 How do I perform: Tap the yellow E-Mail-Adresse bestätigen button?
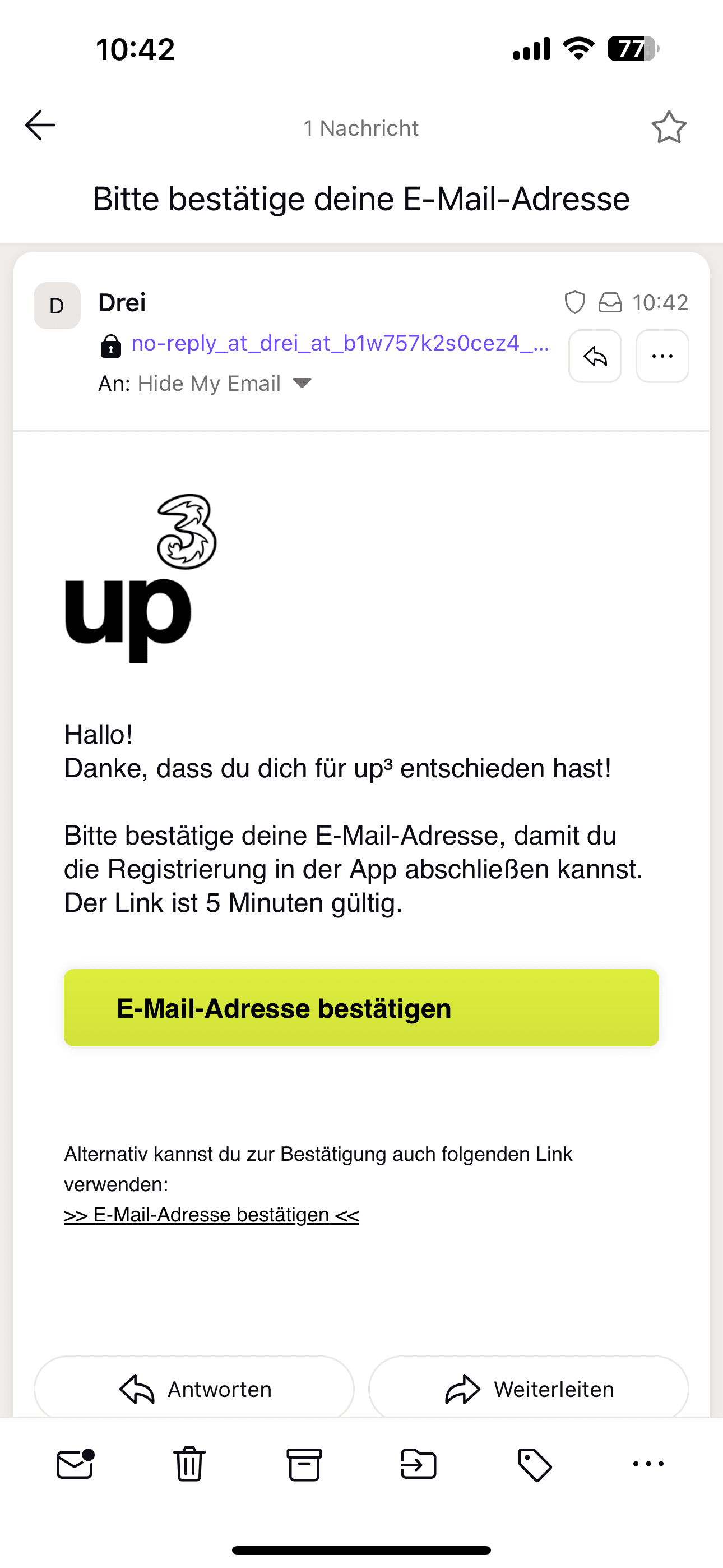click(x=361, y=1008)
